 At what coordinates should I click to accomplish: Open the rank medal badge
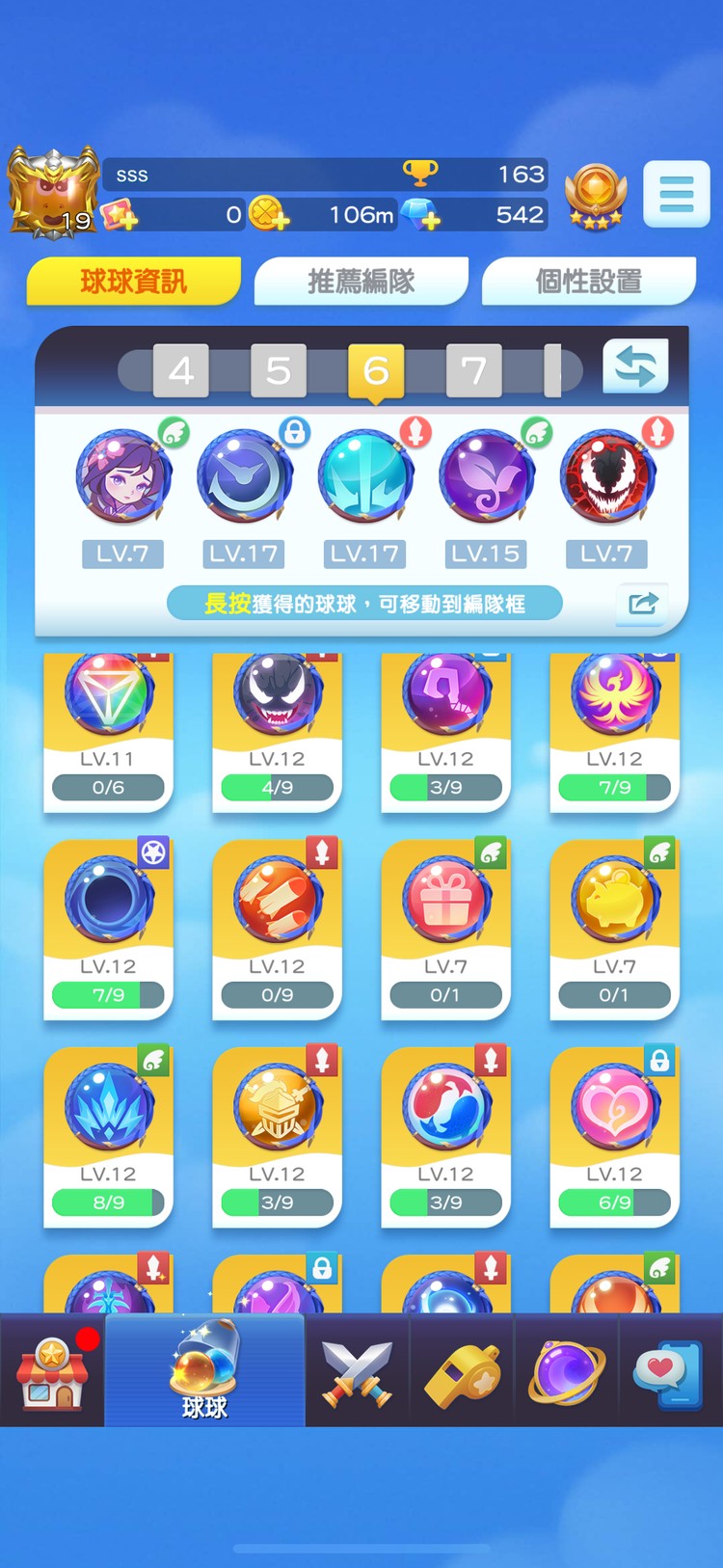point(595,195)
